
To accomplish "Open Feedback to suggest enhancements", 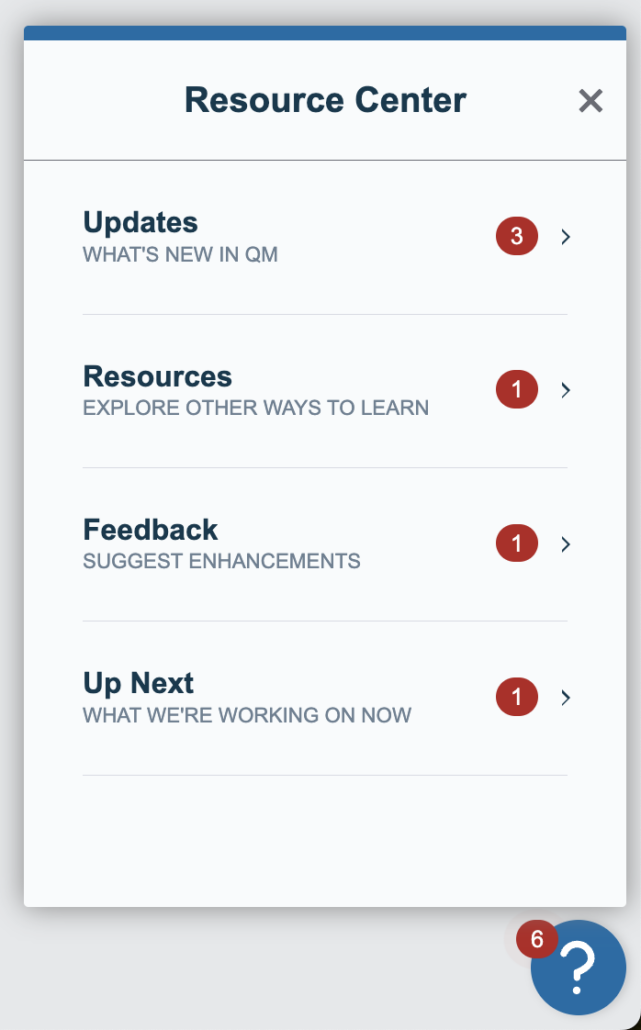I will click(x=325, y=545).
